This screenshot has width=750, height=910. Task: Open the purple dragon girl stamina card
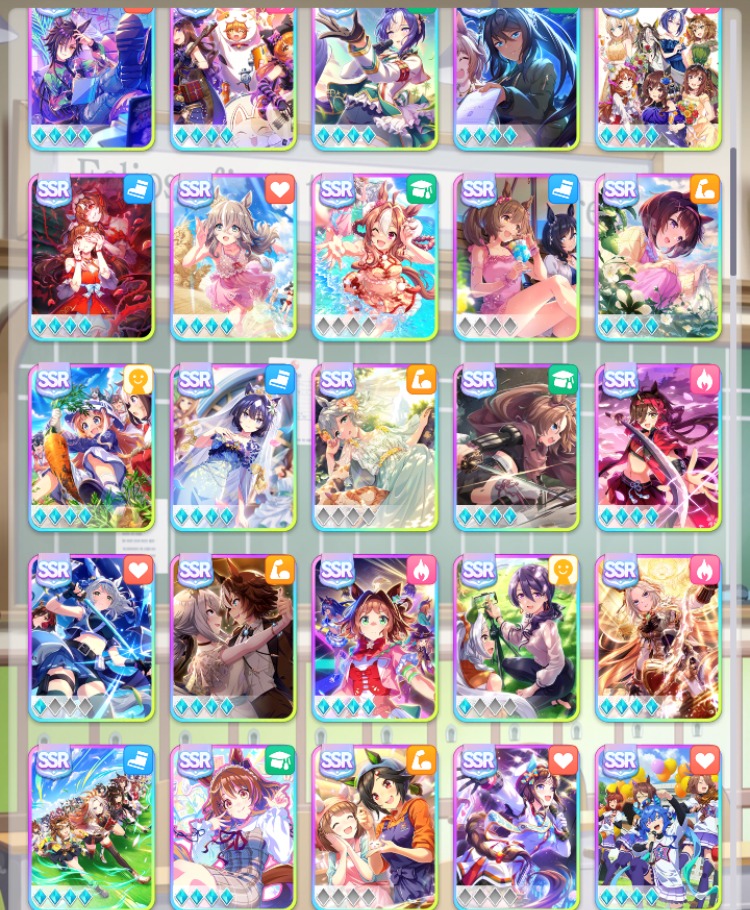click(516, 827)
